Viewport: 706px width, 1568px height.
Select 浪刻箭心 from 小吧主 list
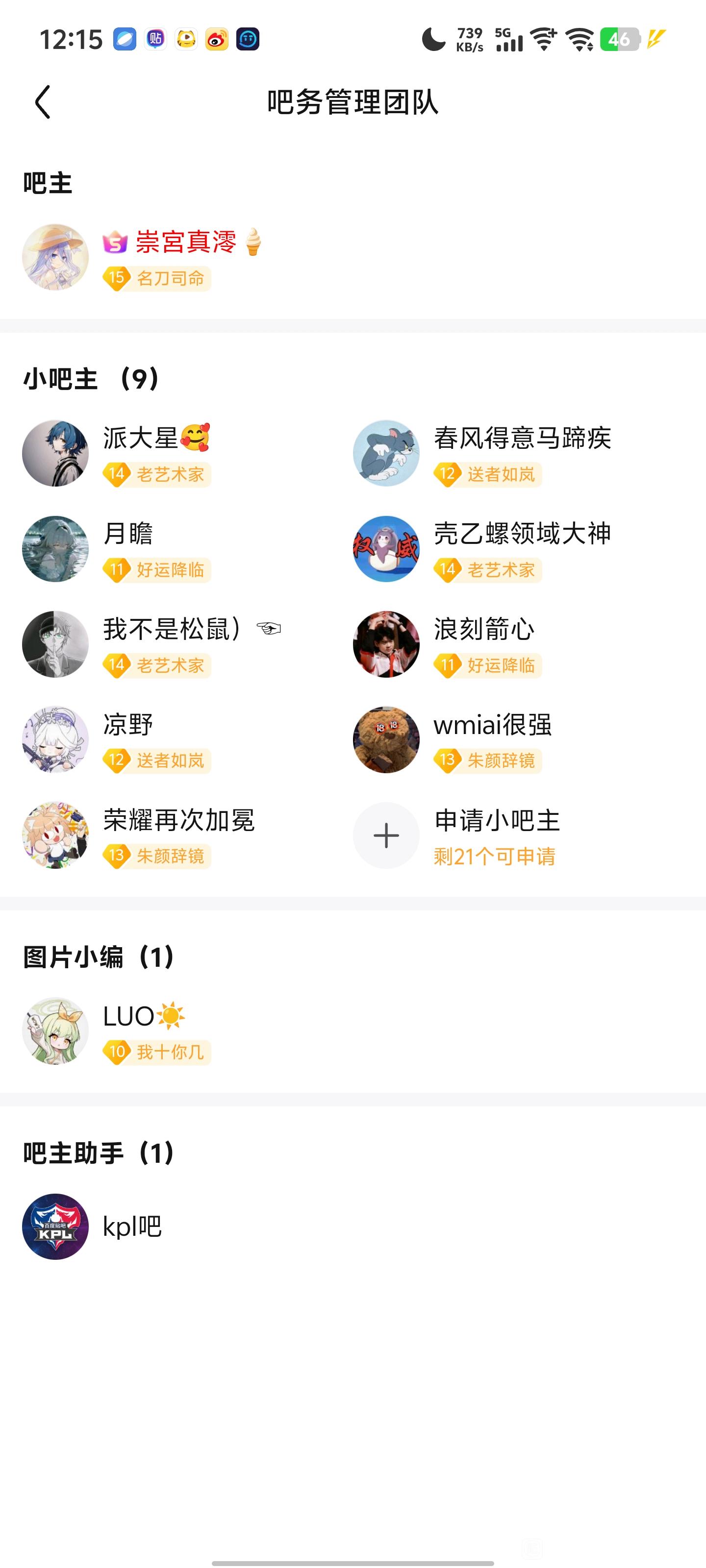point(386,644)
